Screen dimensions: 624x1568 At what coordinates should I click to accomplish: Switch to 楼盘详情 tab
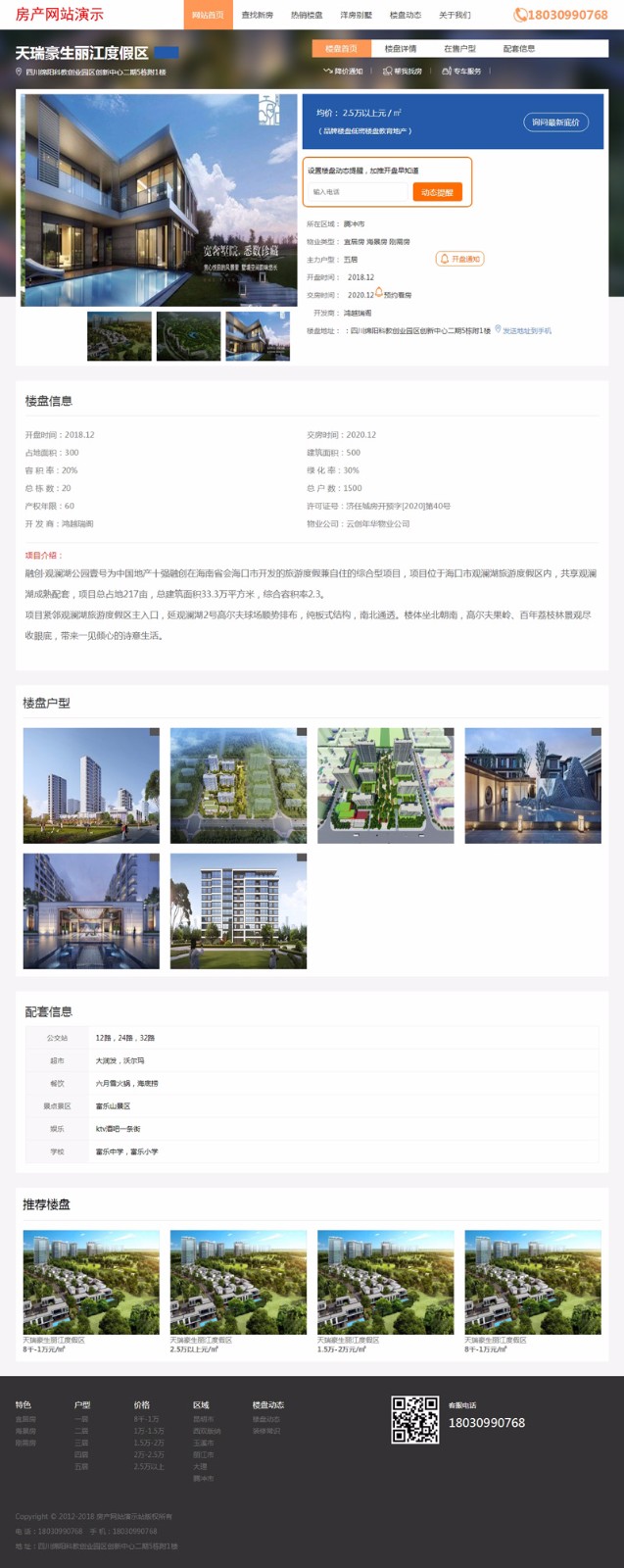click(401, 48)
